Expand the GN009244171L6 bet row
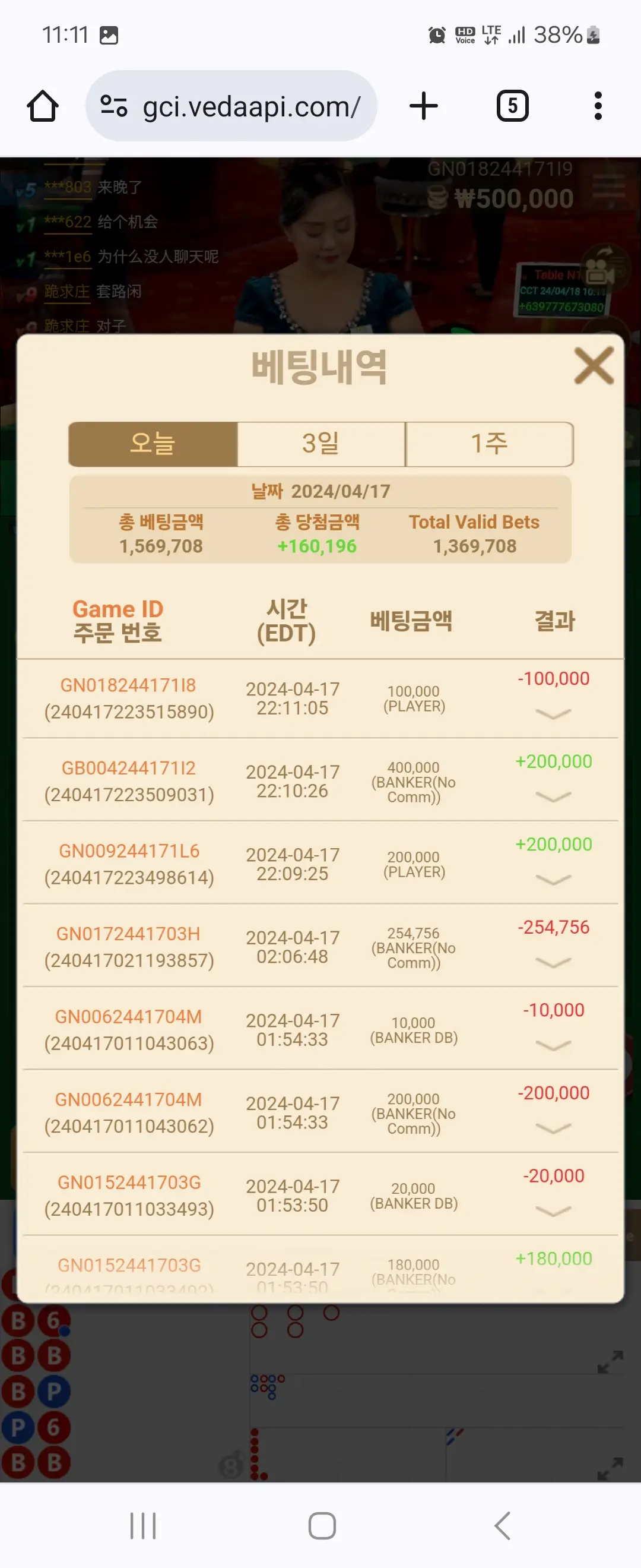 tap(553, 879)
